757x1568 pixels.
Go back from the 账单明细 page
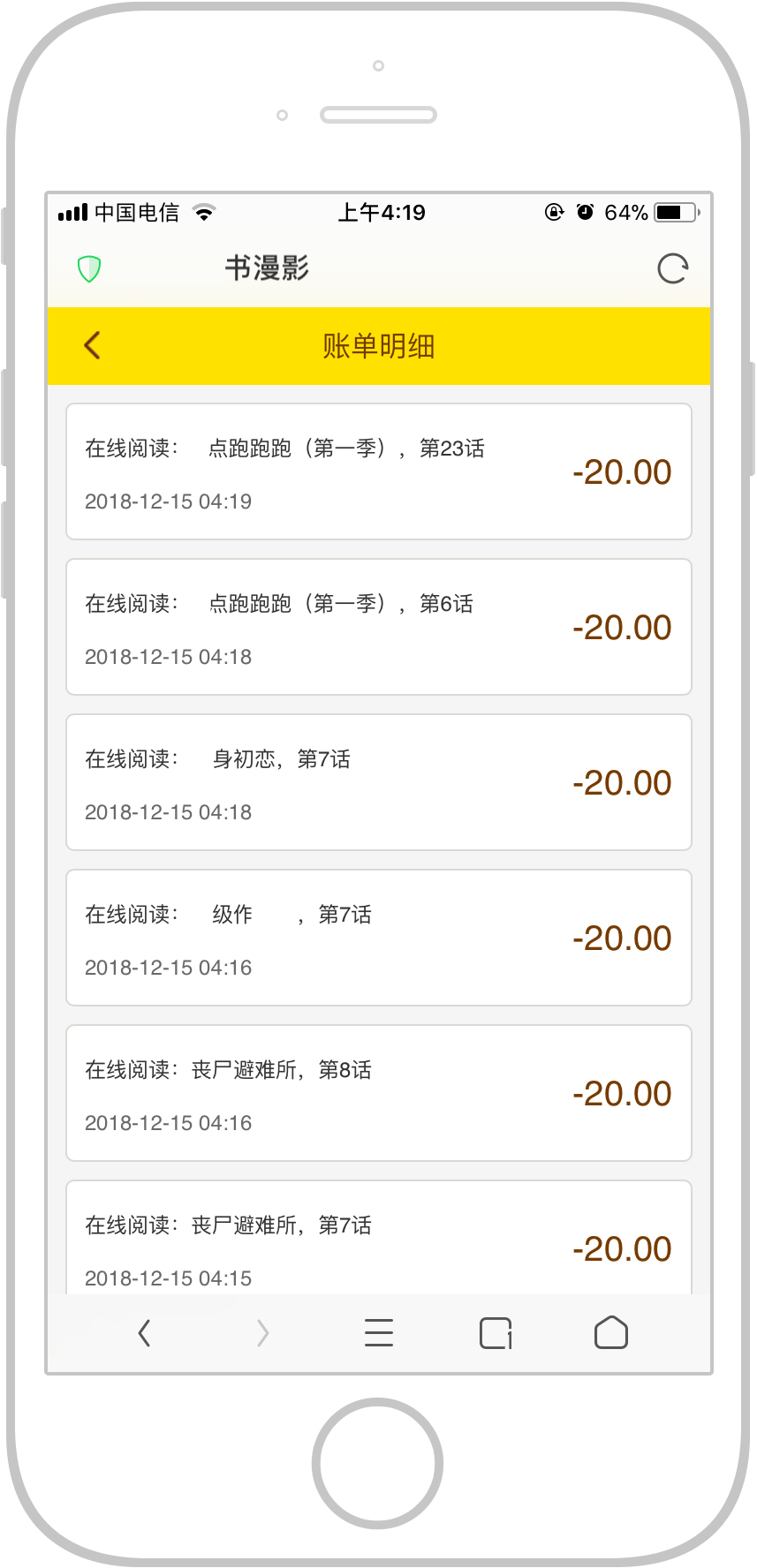(x=93, y=345)
